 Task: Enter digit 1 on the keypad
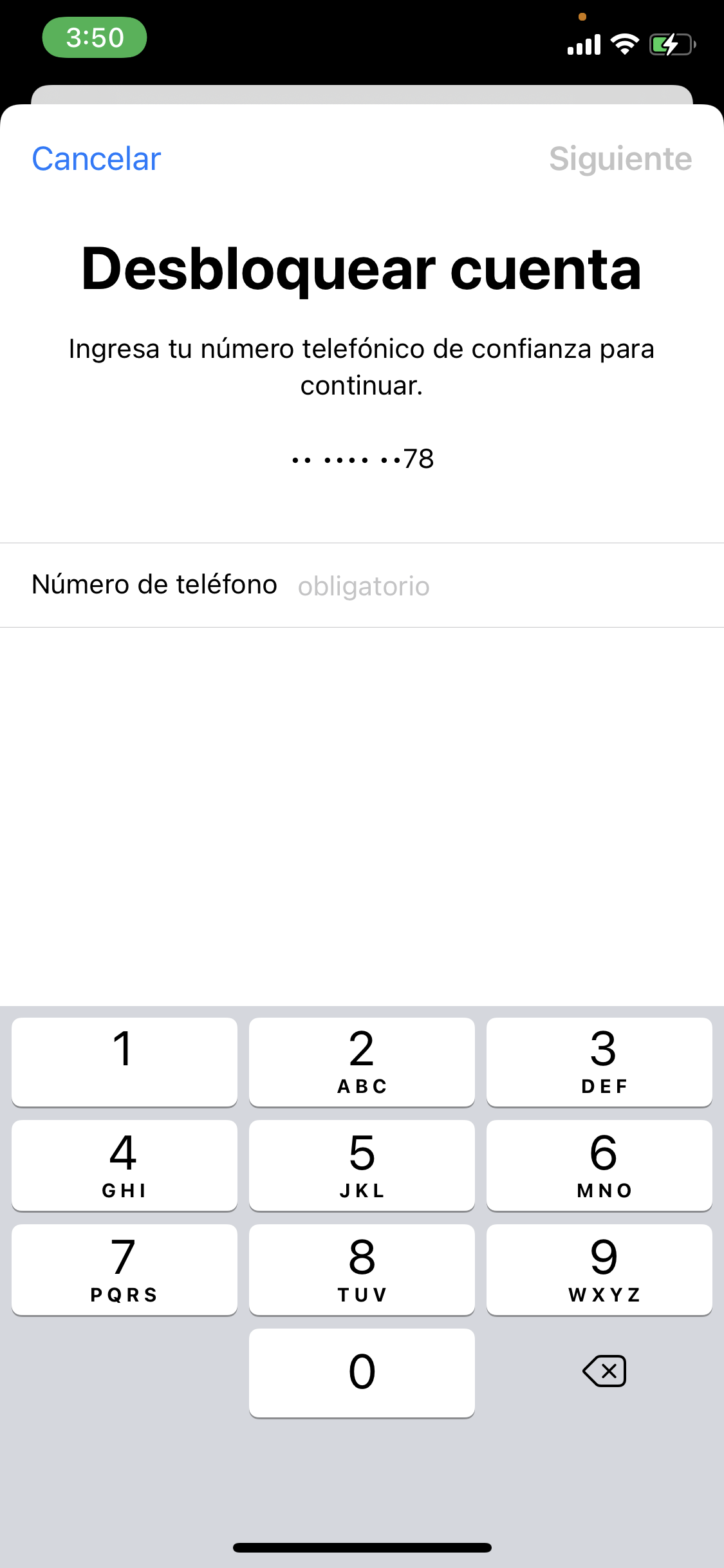coord(124,1061)
